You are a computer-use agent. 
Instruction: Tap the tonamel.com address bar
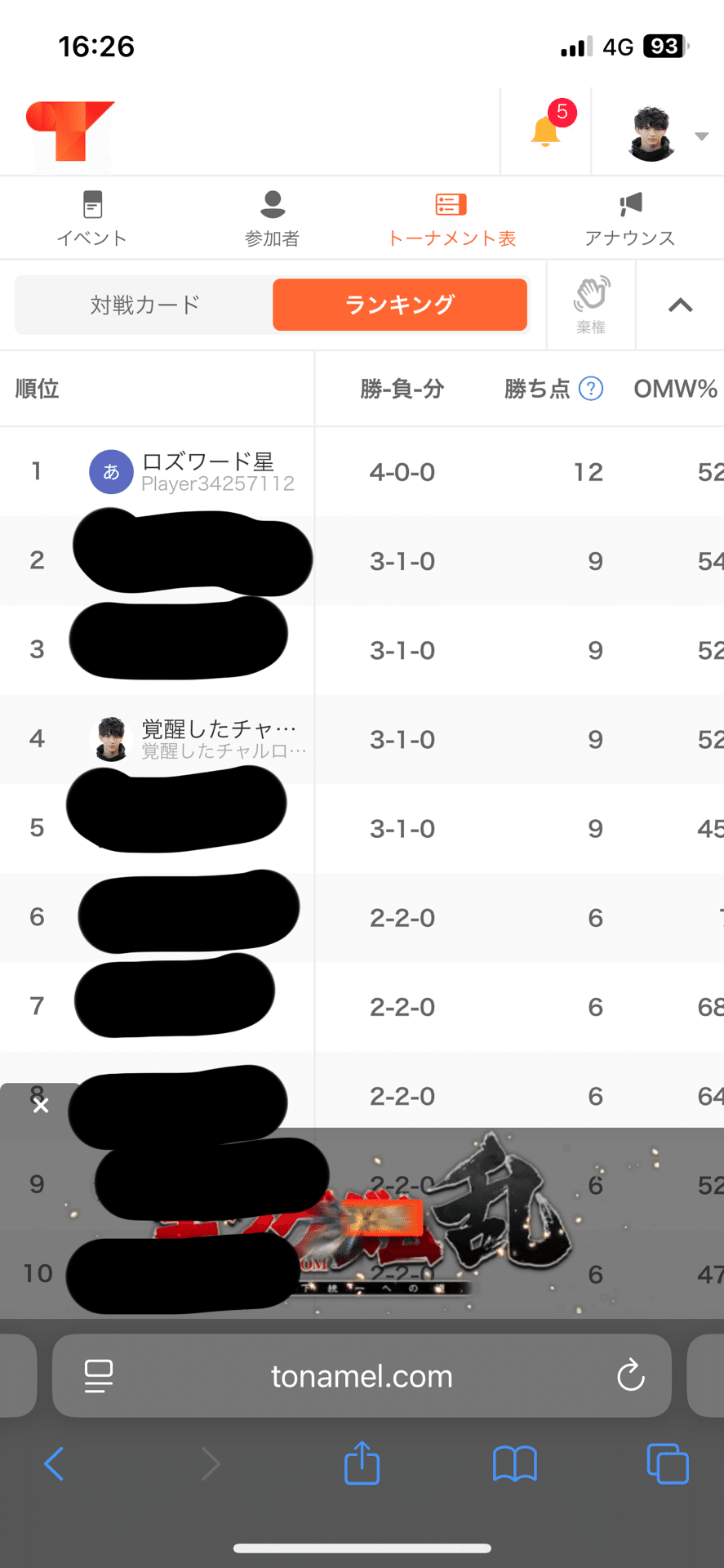pos(362,1375)
